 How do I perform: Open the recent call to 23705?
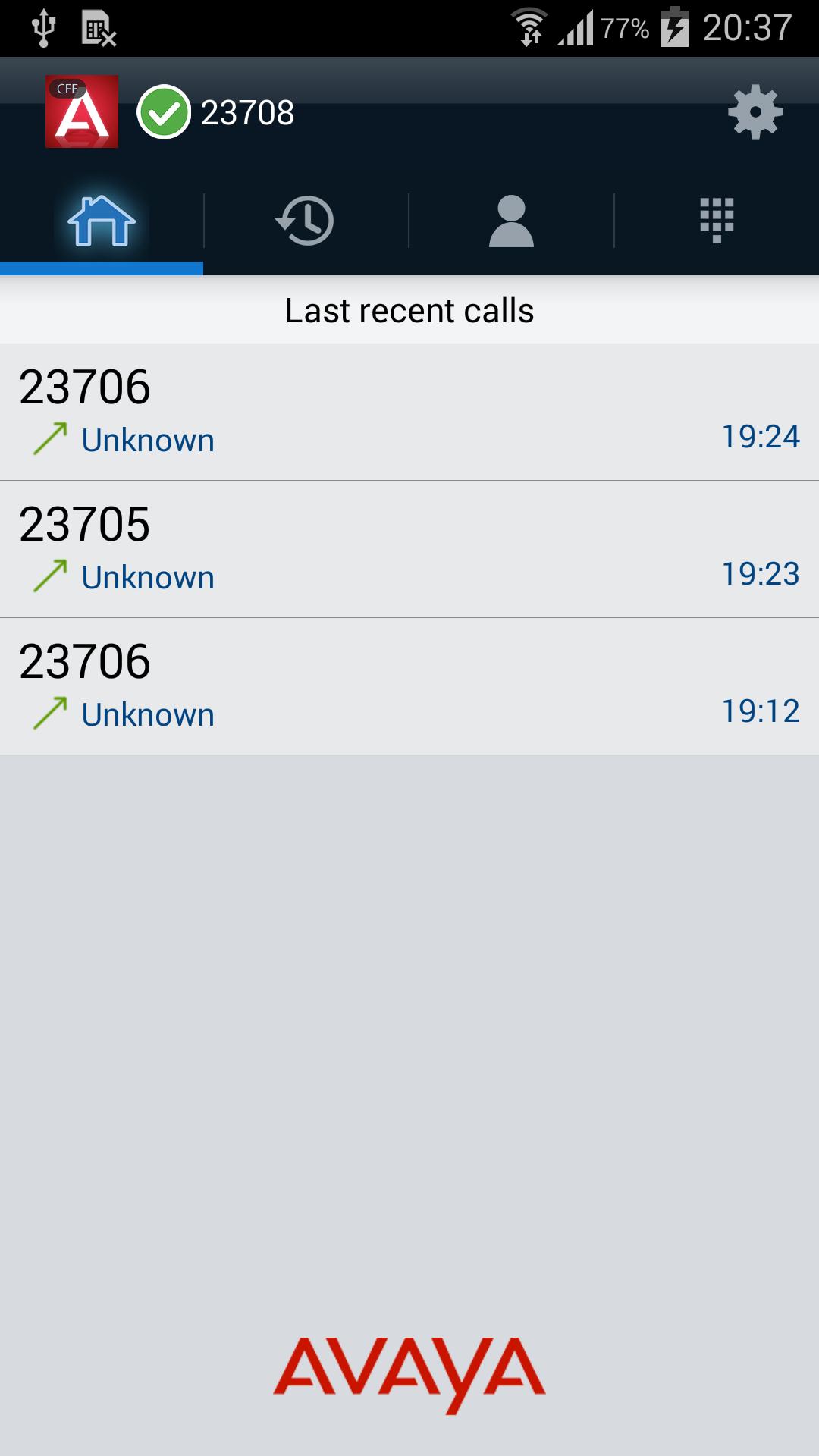pyautogui.click(x=409, y=549)
